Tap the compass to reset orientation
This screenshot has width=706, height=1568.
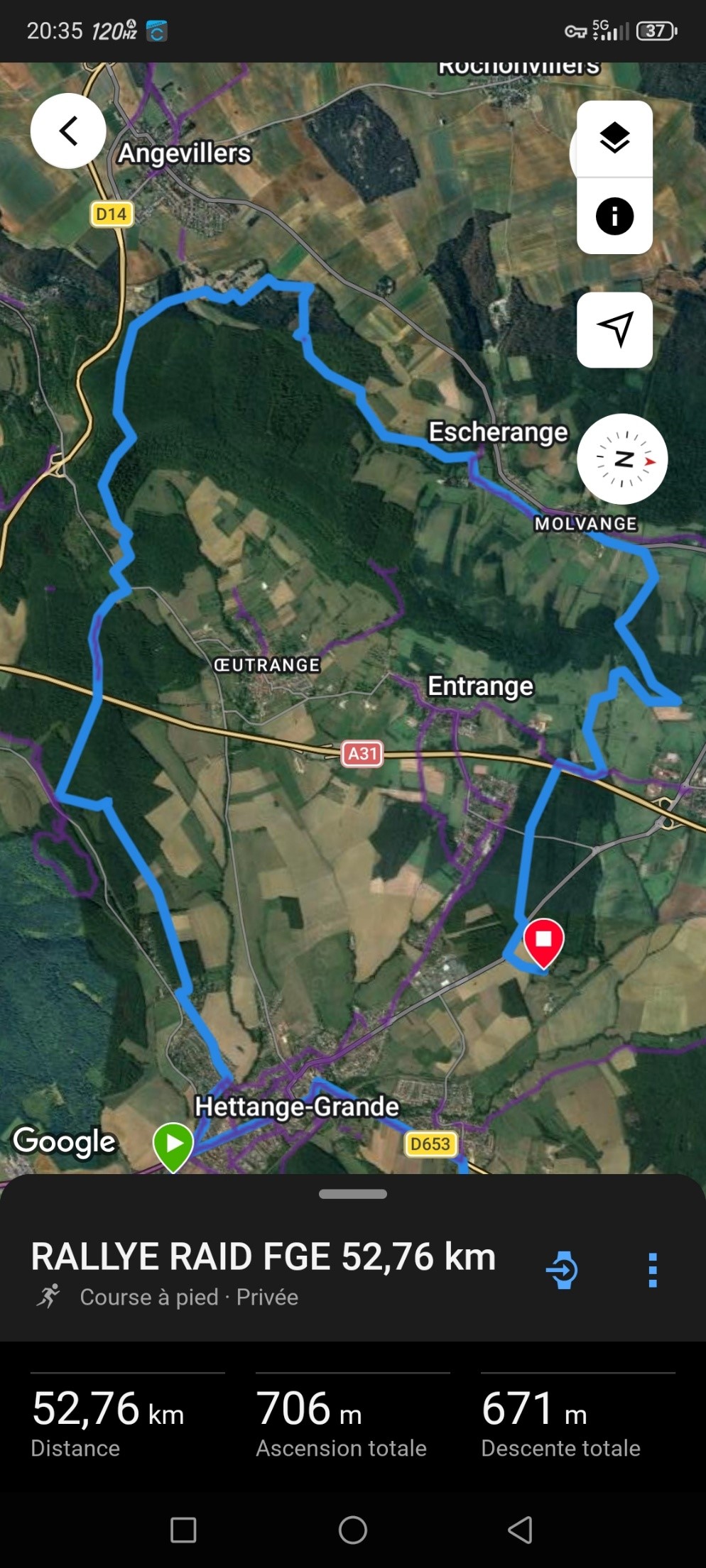tap(622, 459)
